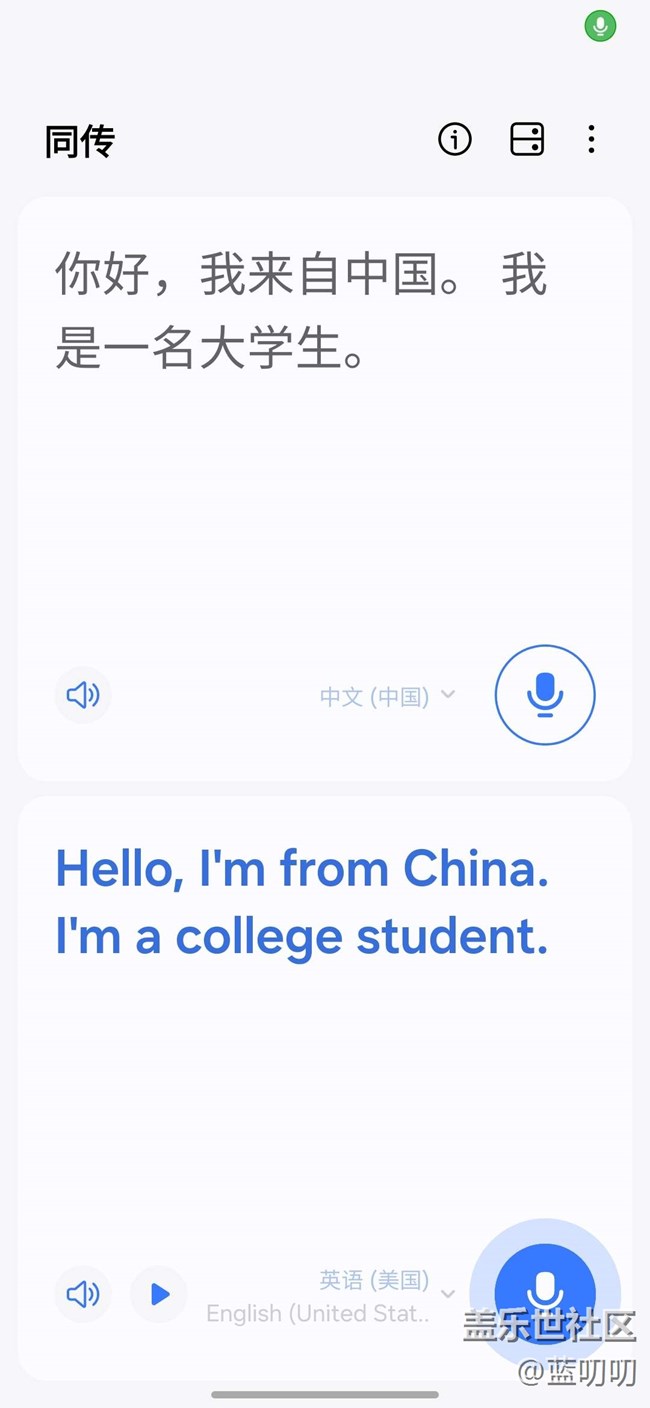Listen to the English translation speaker
Screen dimensions: 650x1408
click(x=83, y=1294)
